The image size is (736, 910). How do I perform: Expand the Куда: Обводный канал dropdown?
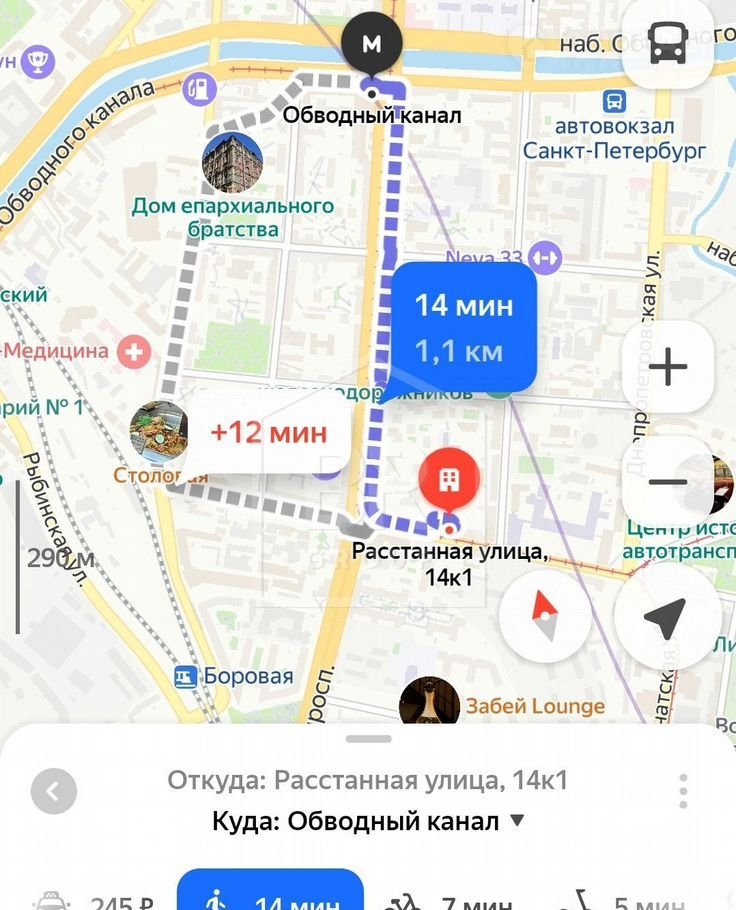point(517,822)
